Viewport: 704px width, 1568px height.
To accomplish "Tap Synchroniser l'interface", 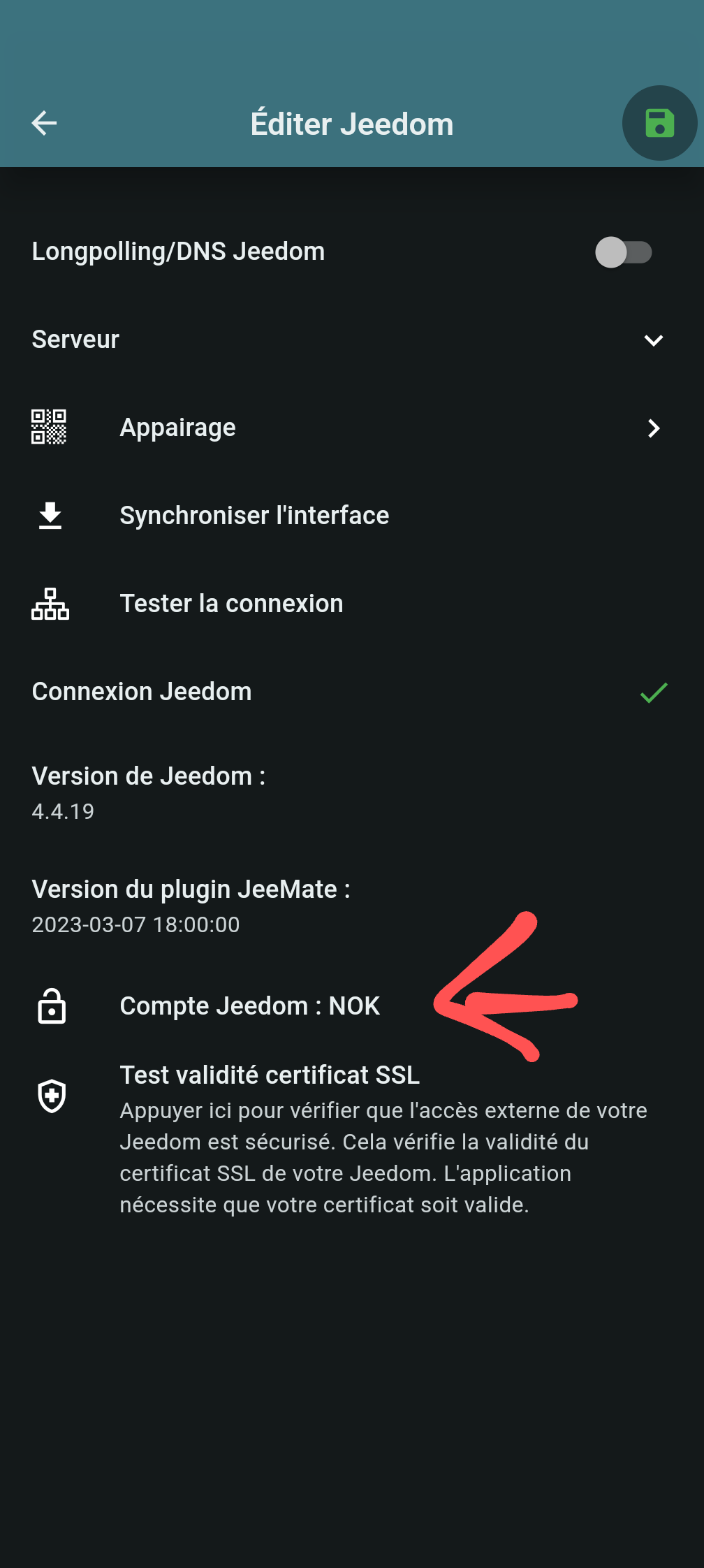I will point(255,516).
